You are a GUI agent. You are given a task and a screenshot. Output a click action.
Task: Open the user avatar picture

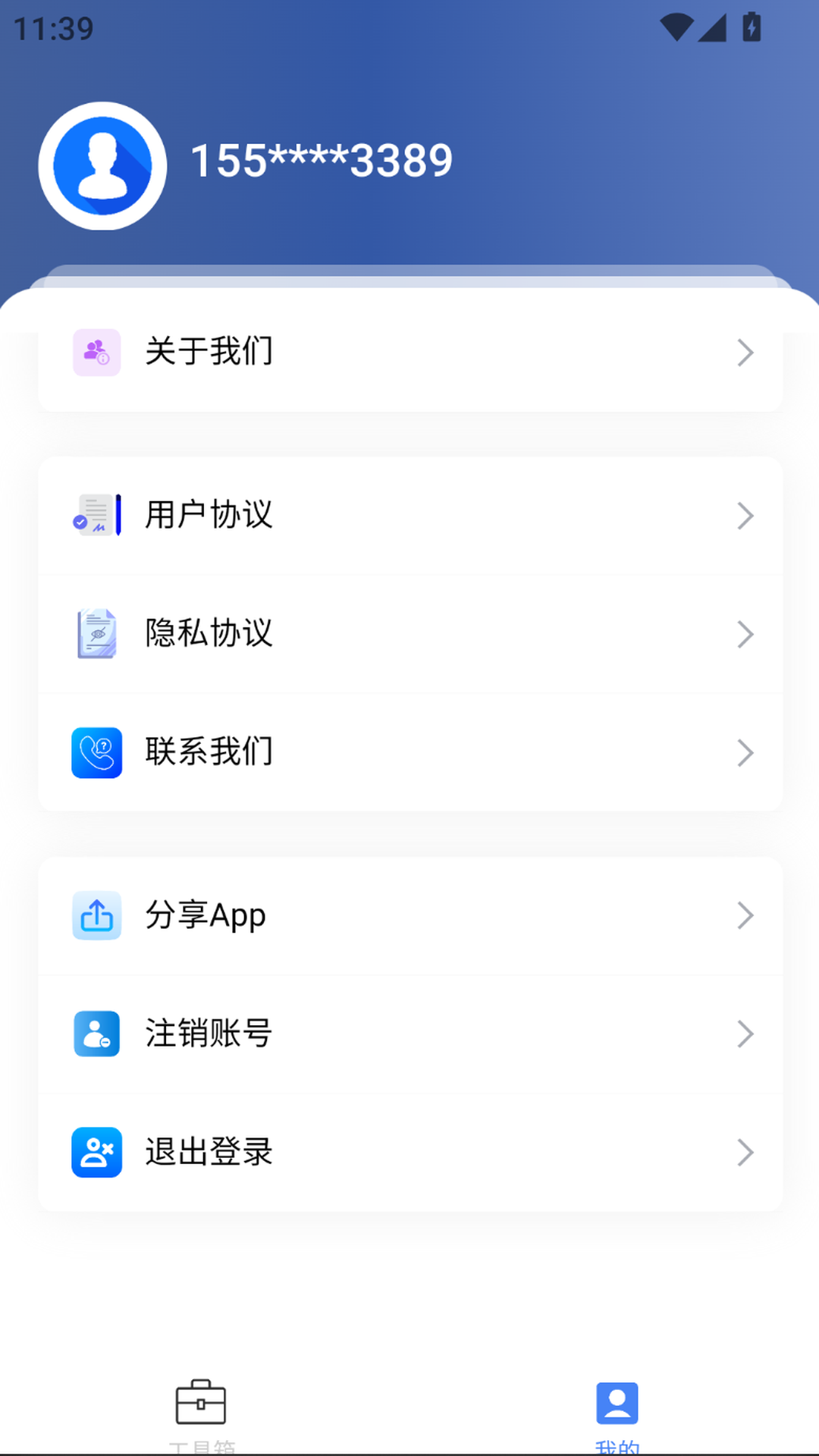[x=103, y=166]
